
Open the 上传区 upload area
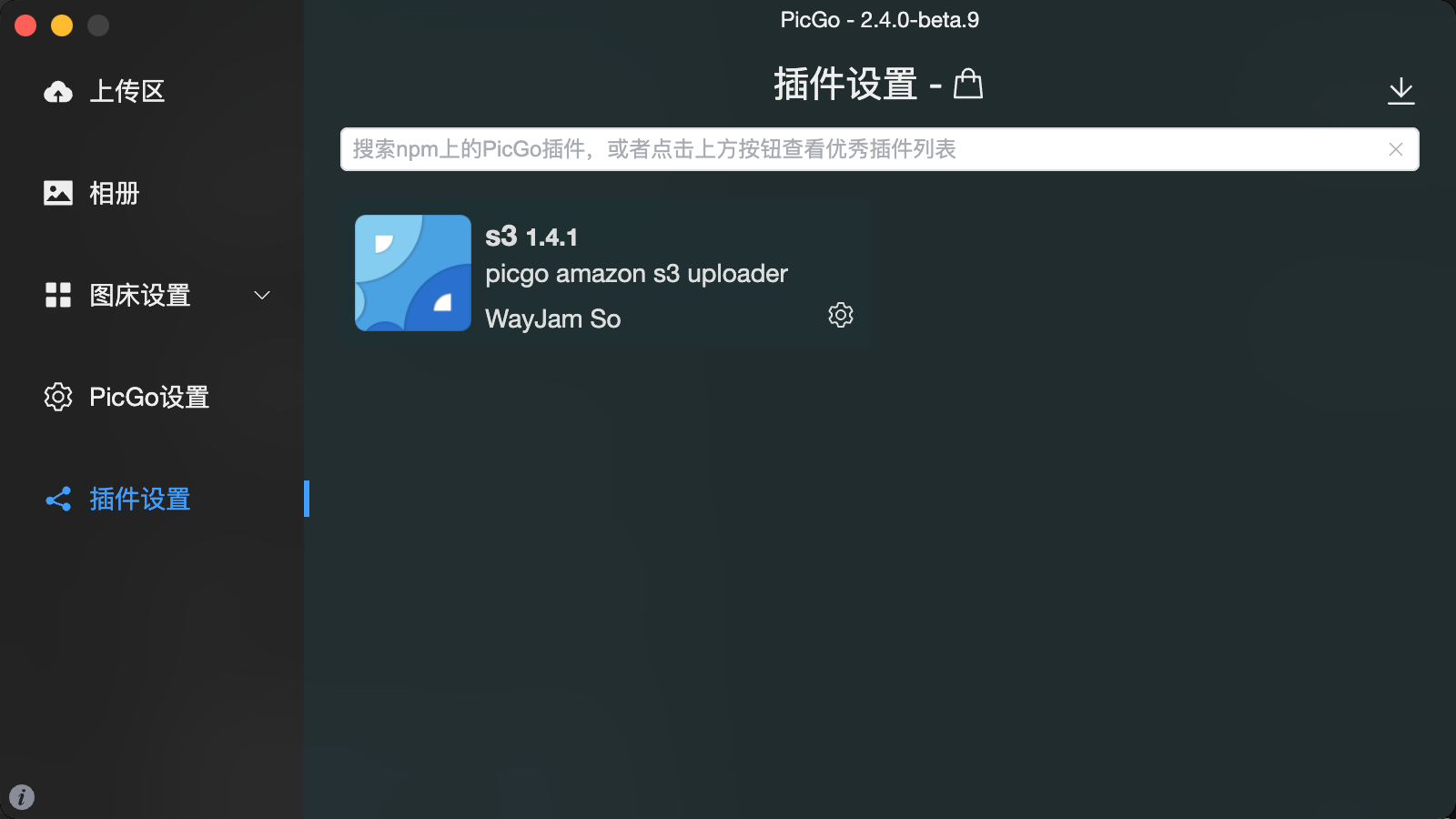tap(126, 91)
